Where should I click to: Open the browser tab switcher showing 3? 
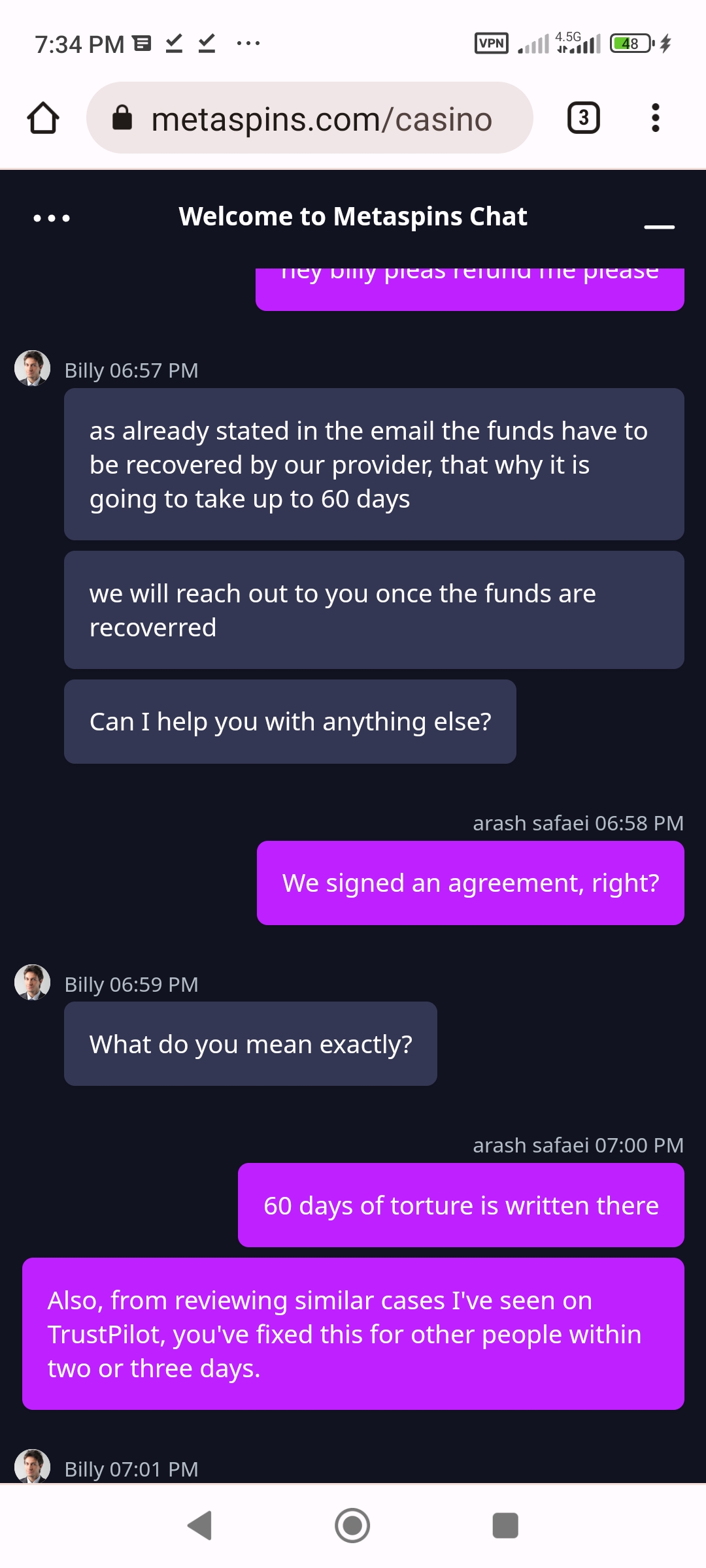pyautogui.click(x=583, y=118)
